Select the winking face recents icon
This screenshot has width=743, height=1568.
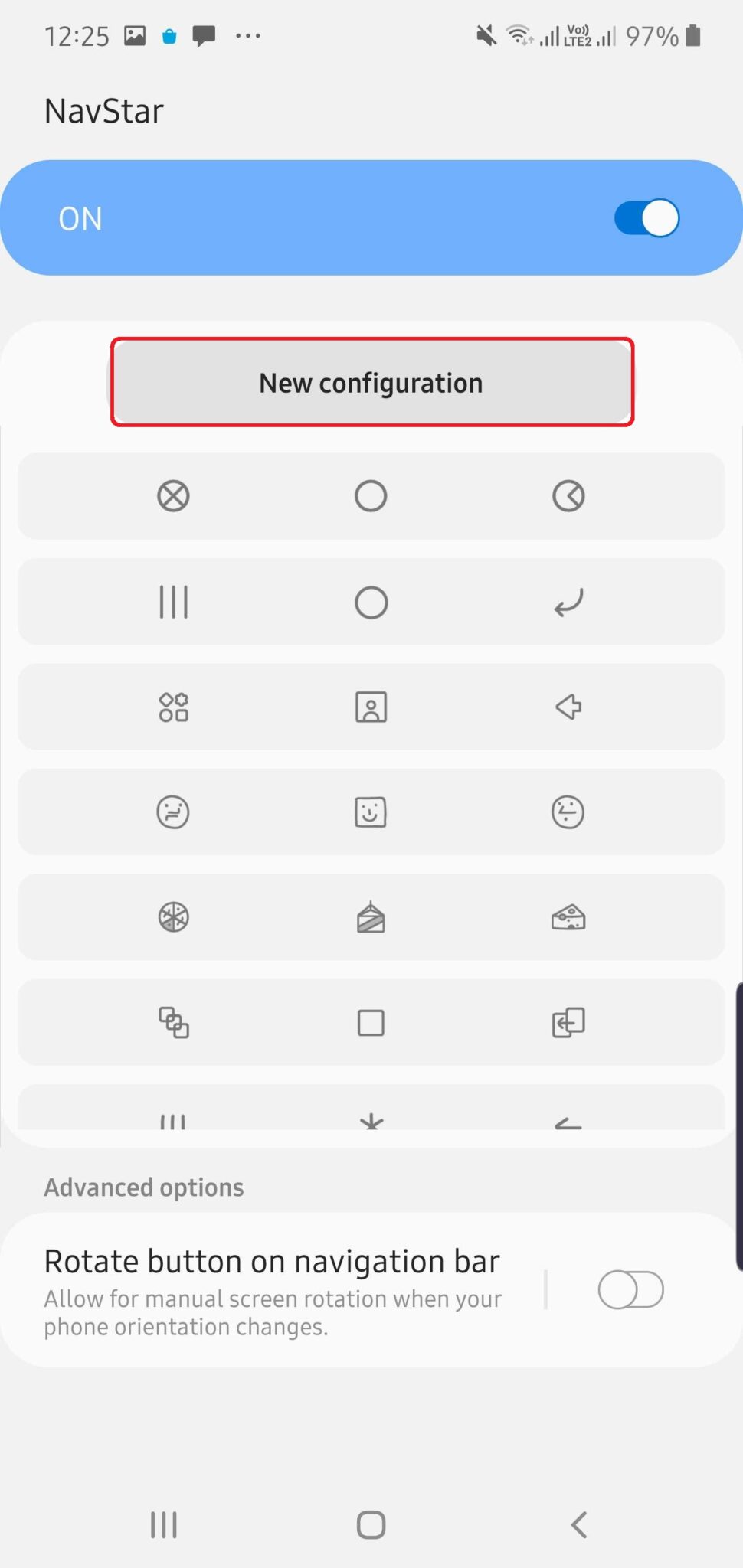tap(173, 812)
